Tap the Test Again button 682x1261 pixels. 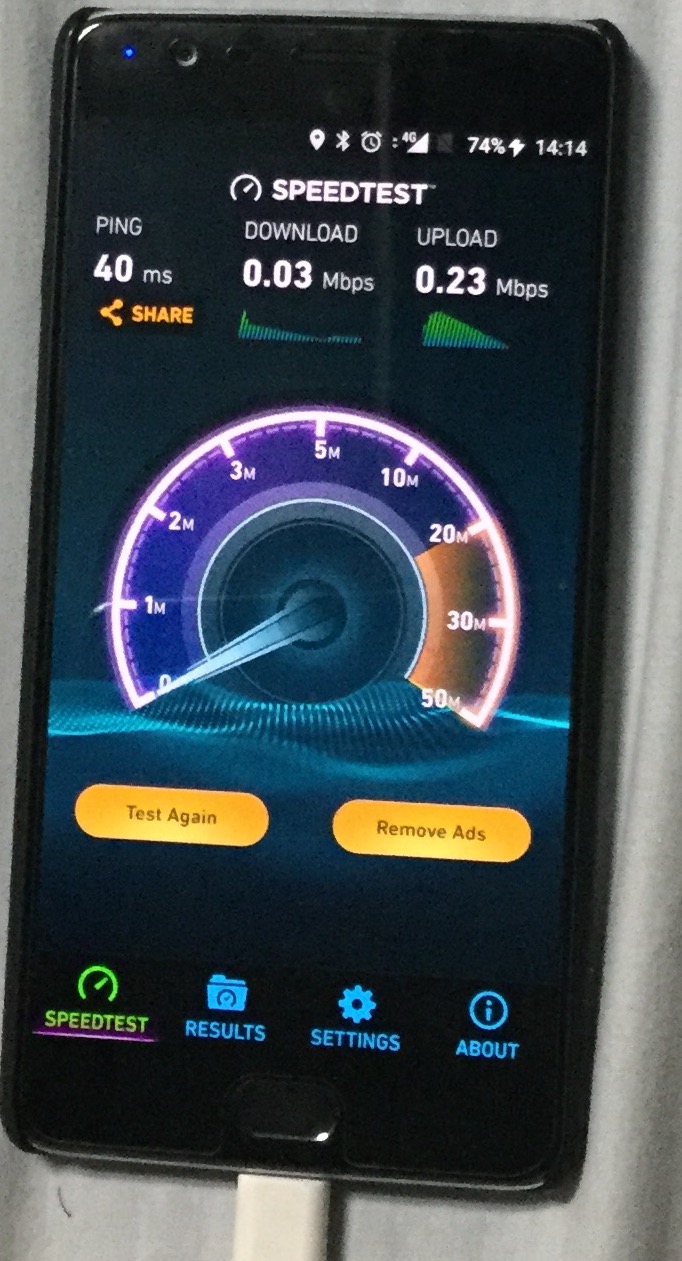pos(171,815)
